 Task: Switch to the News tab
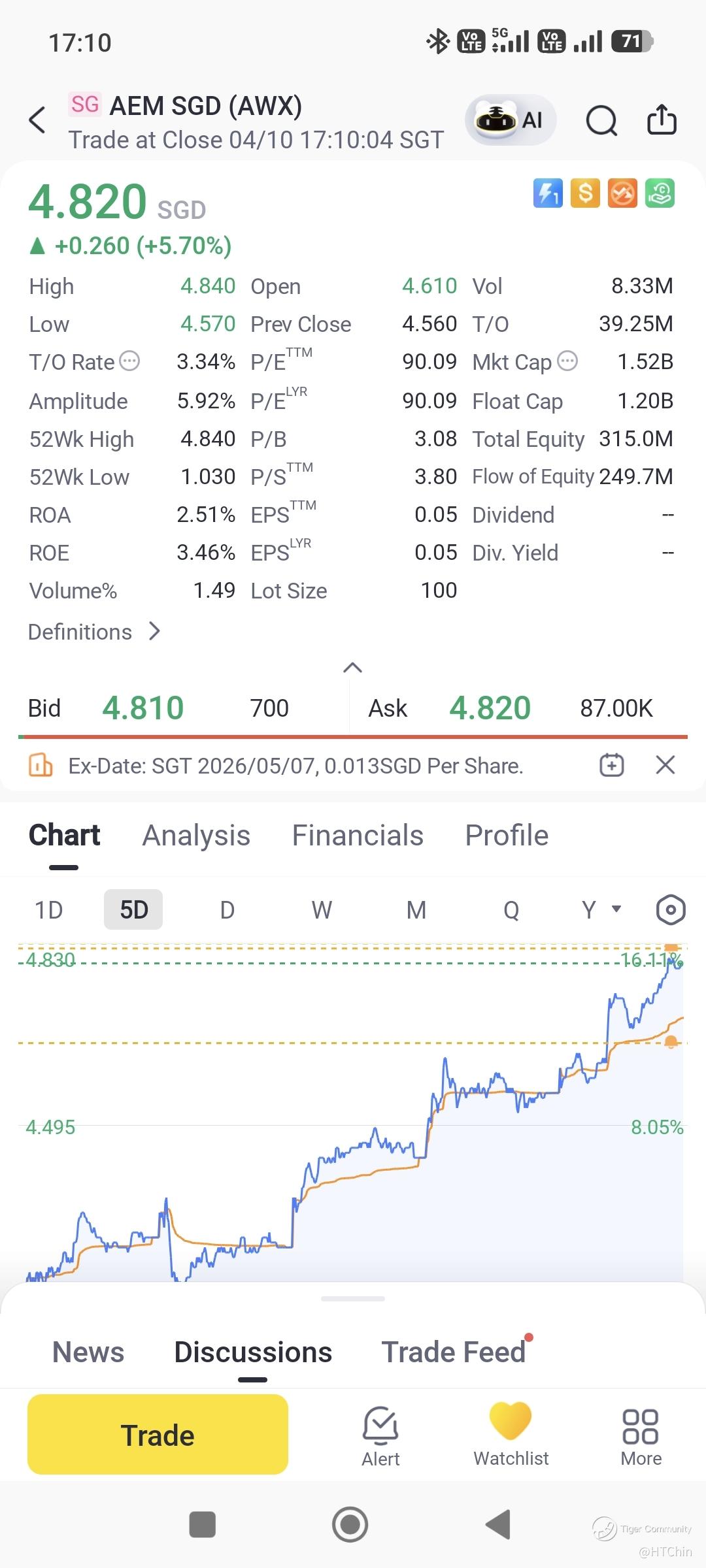(x=88, y=1352)
